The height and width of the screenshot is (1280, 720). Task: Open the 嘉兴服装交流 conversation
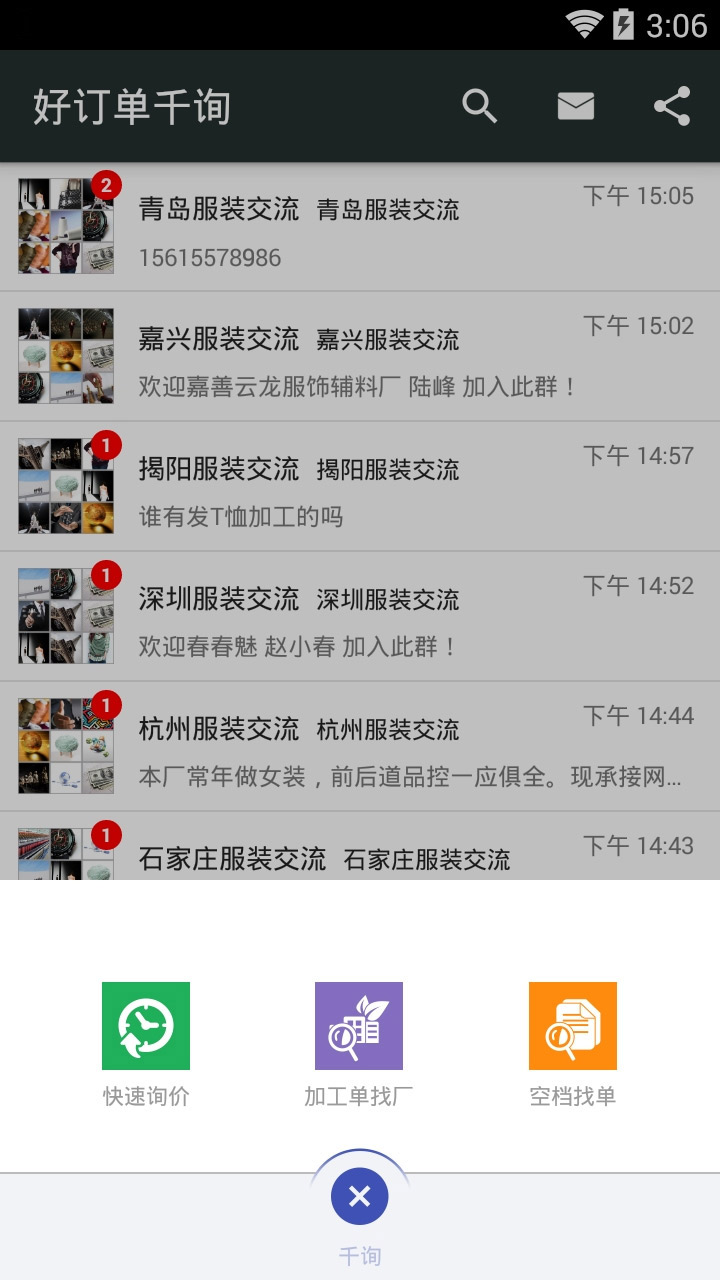tap(360, 355)
